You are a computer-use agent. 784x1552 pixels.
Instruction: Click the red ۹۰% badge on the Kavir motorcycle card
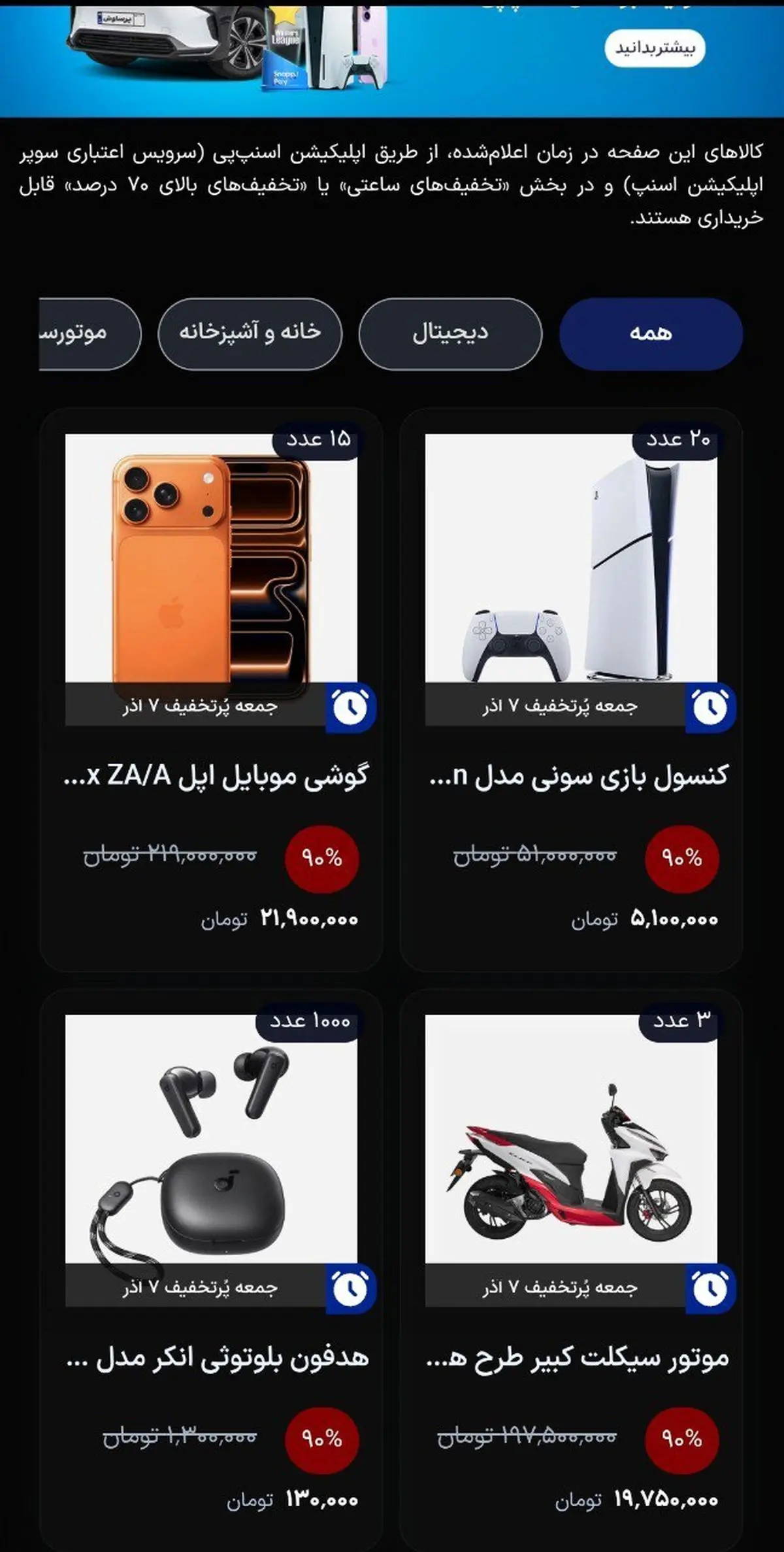point(684,1438)
